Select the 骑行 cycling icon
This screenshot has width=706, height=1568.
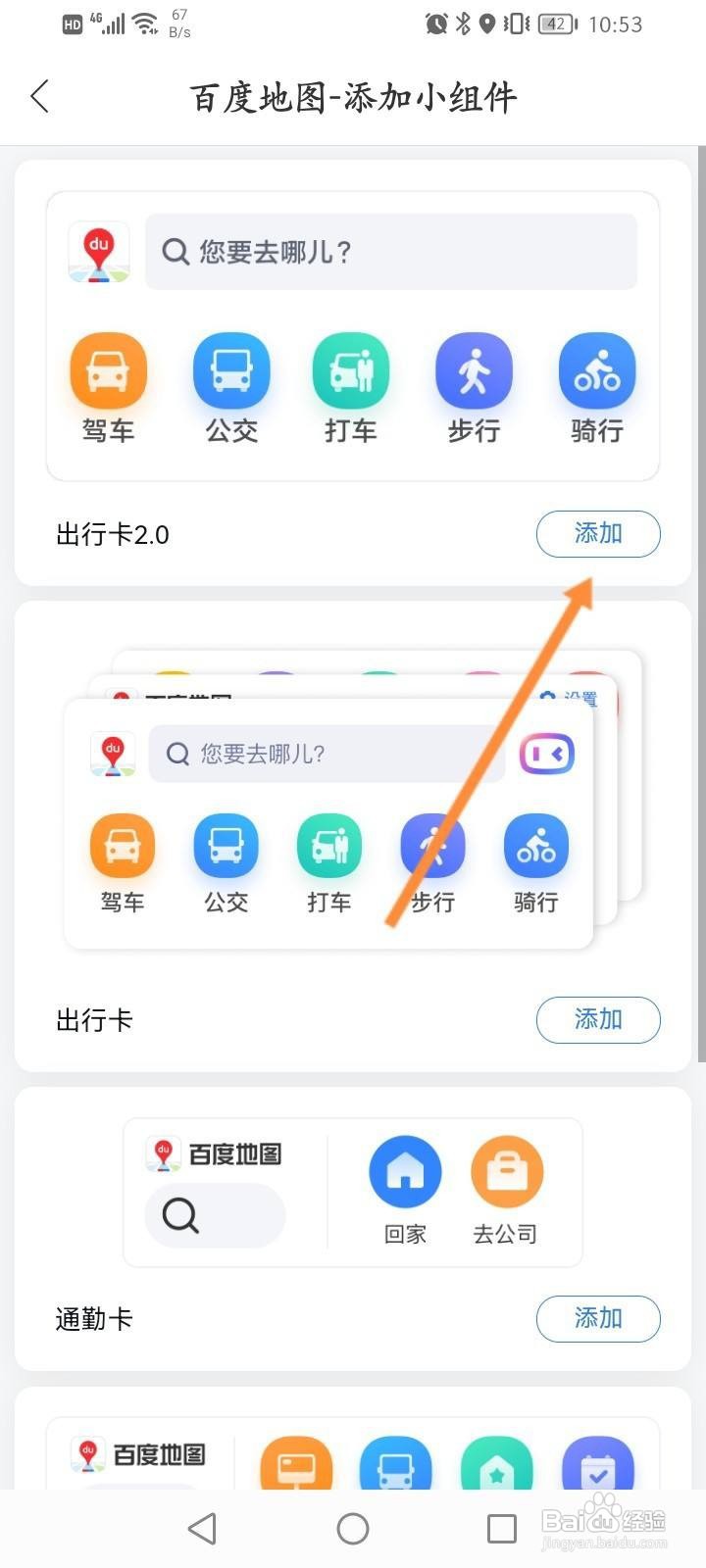(x=596, y=370)
